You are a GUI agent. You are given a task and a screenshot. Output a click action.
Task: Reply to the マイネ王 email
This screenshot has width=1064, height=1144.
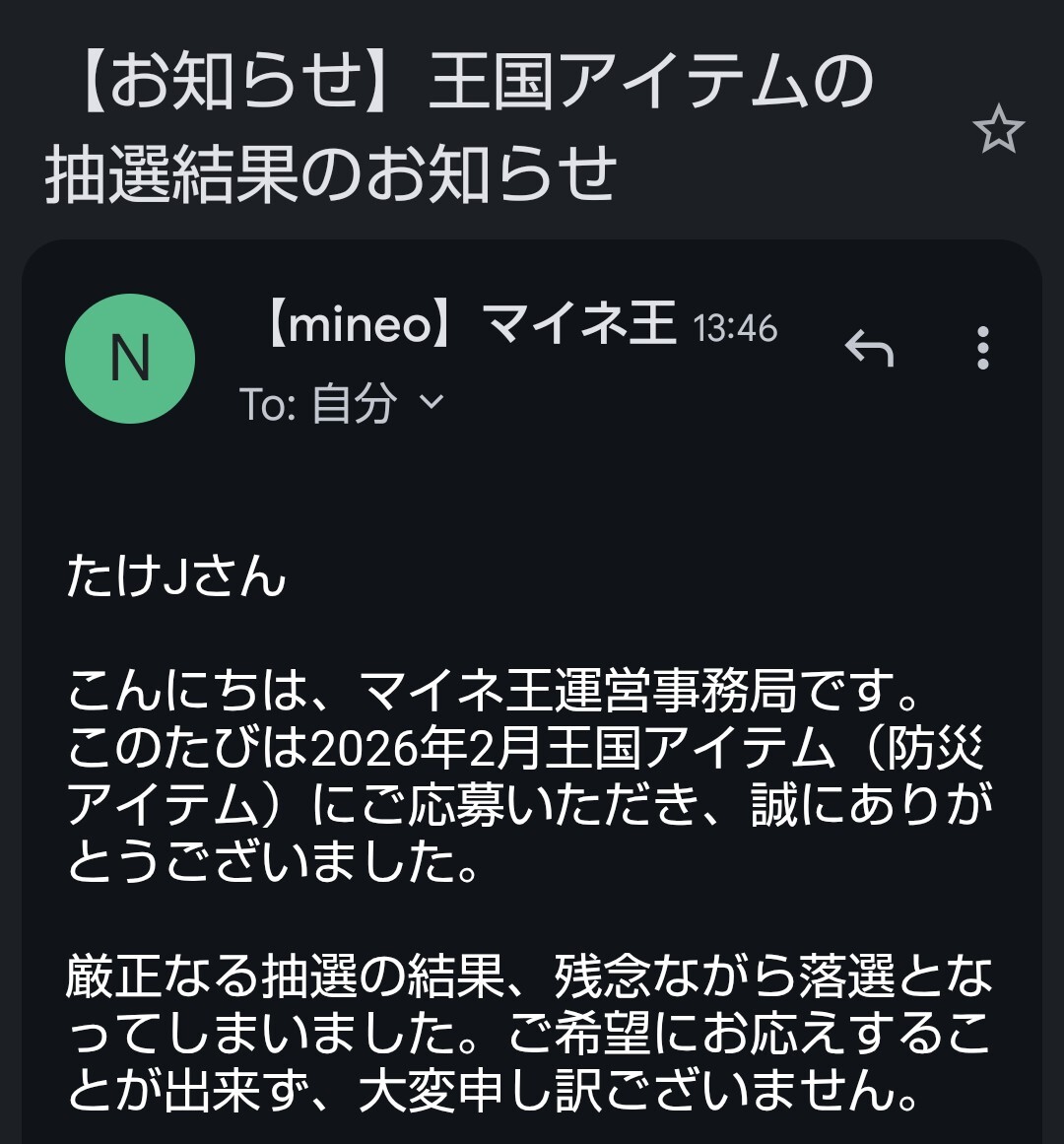869,348
